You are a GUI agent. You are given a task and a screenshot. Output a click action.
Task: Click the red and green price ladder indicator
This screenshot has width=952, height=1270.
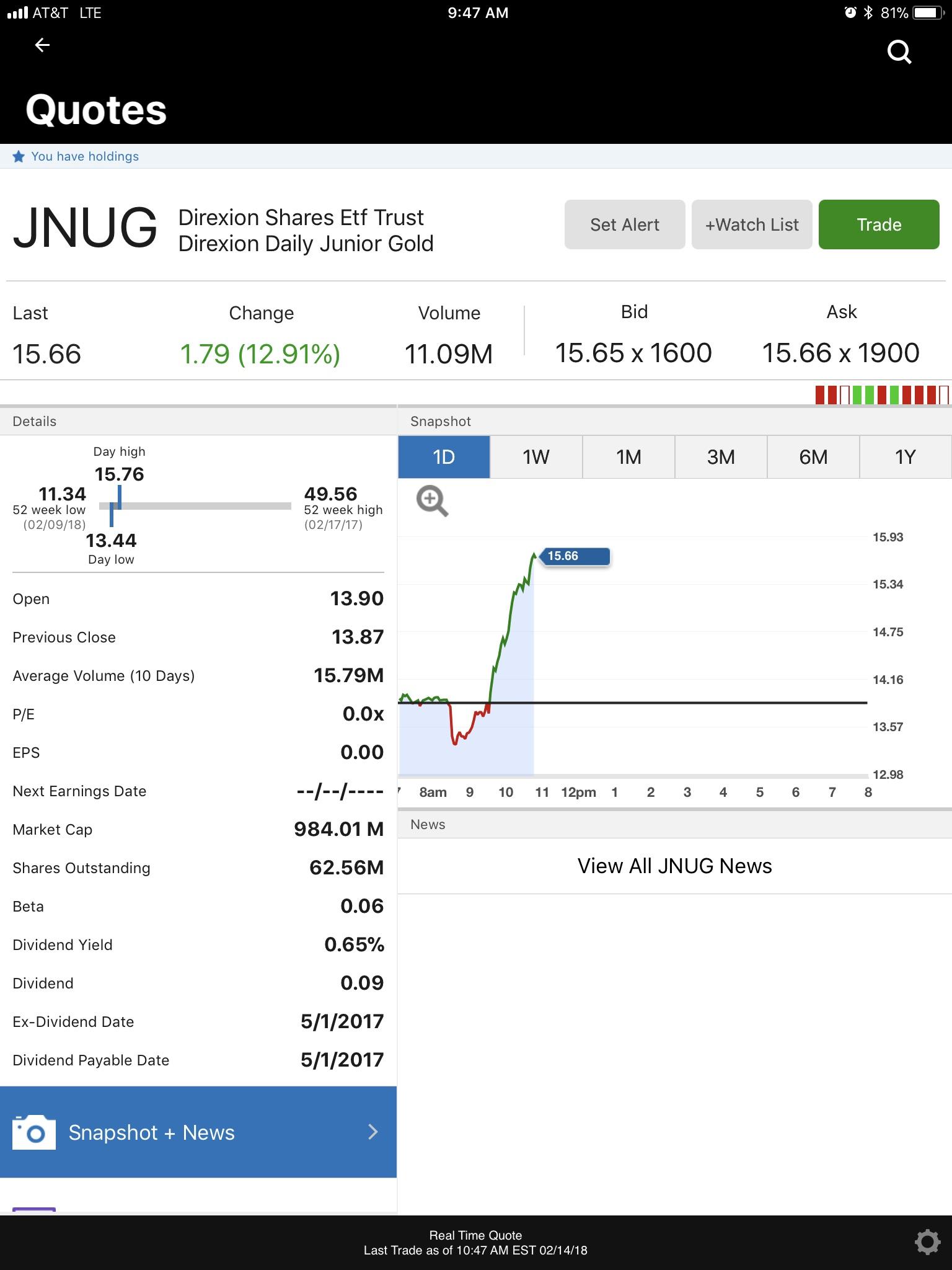pos(883,393)
